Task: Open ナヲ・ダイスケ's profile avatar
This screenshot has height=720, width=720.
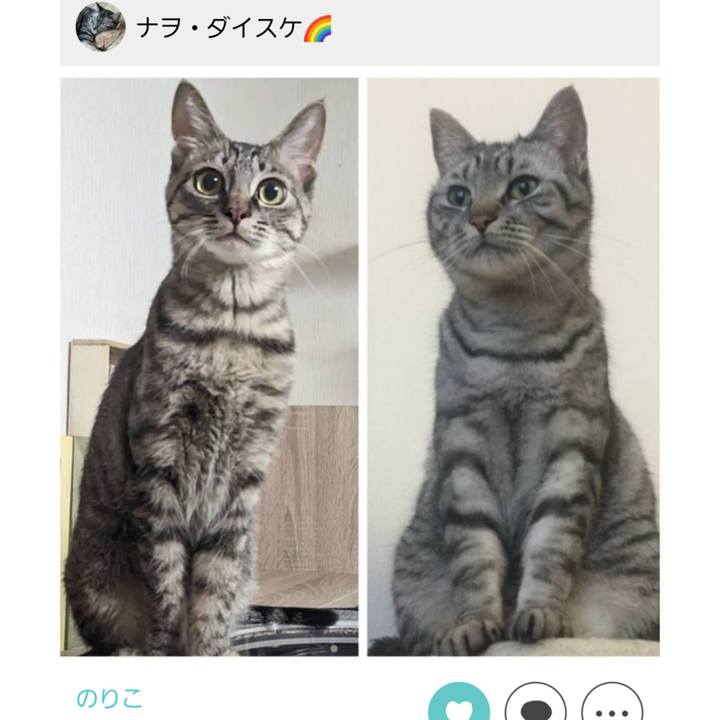Action: click(101, 27)
